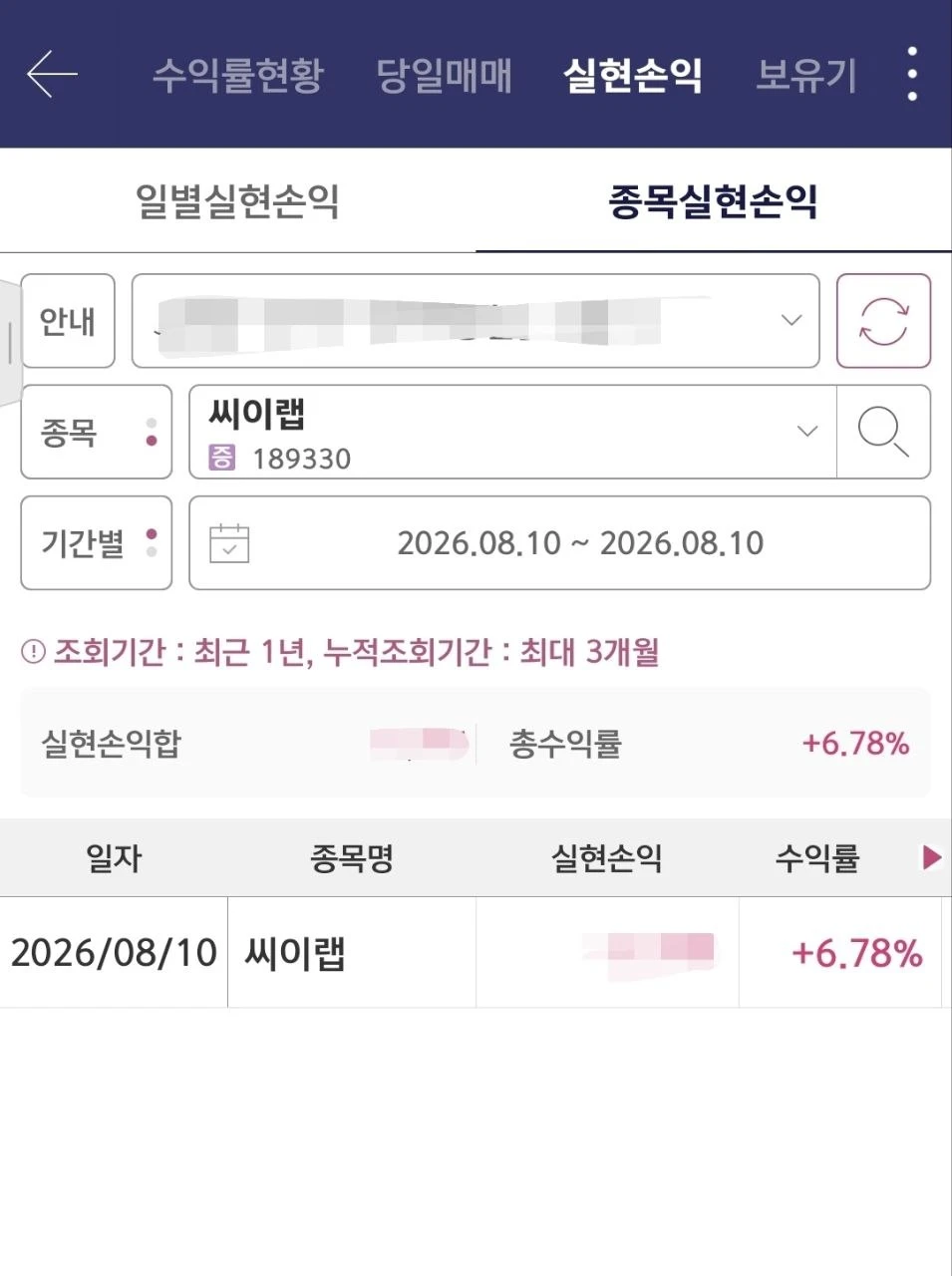Image resolution: width=952 pixels, height=1276 pixels.
Task: Refresh the results with the reload icon
Action: 883,321
